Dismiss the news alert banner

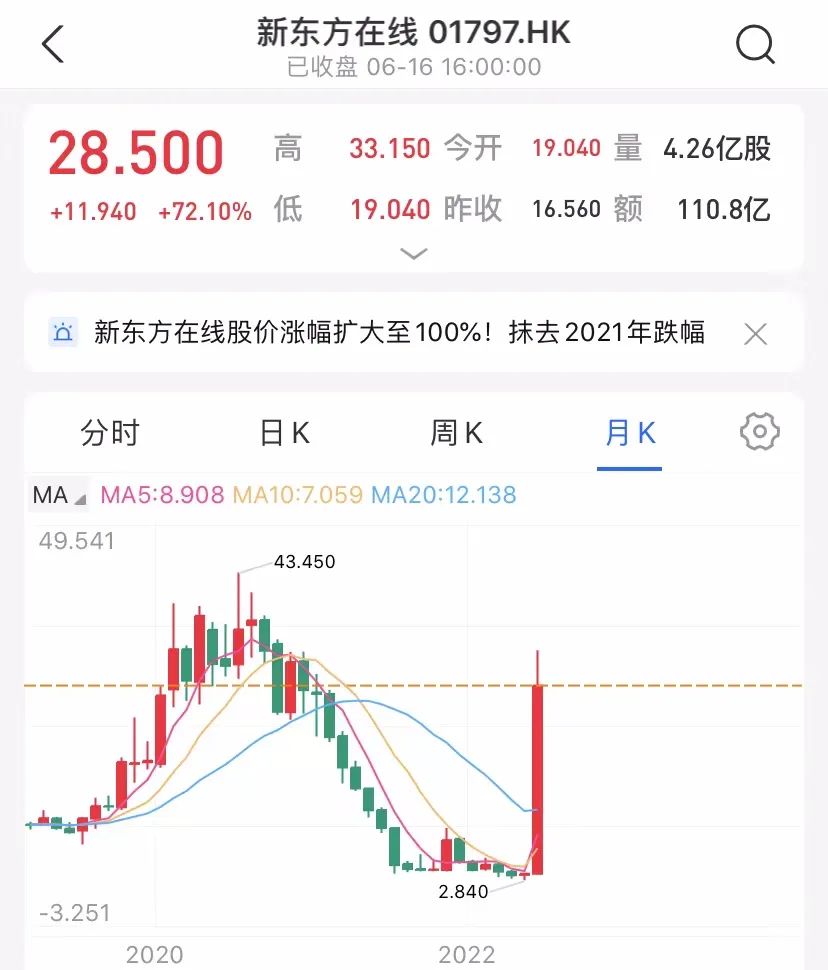point(756,333)
